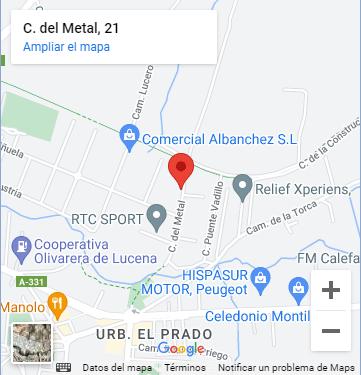361x375 pixels.
Task: Open Celedonio Montilla shop marker
Action: pos(298,291)
